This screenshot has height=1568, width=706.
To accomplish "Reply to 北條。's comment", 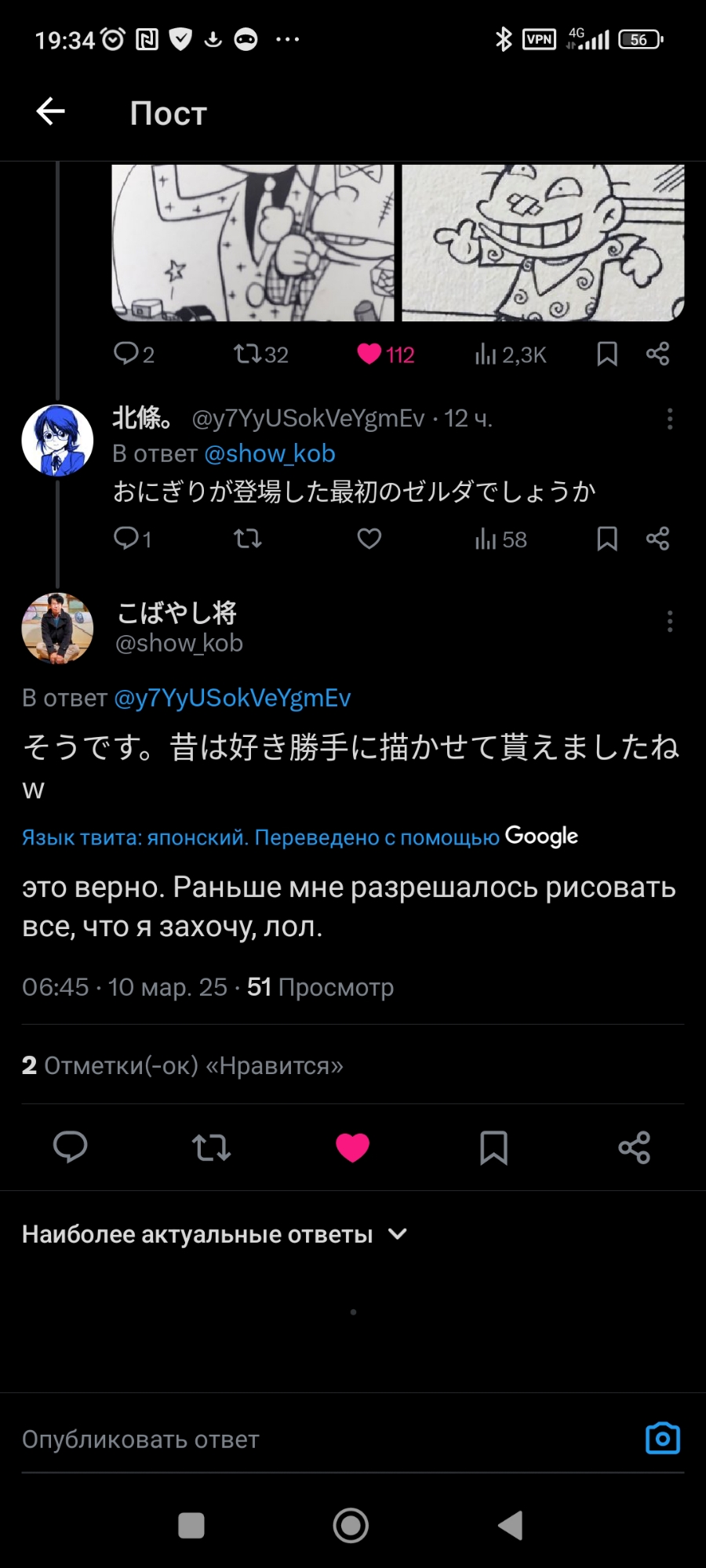I will 126,539.
